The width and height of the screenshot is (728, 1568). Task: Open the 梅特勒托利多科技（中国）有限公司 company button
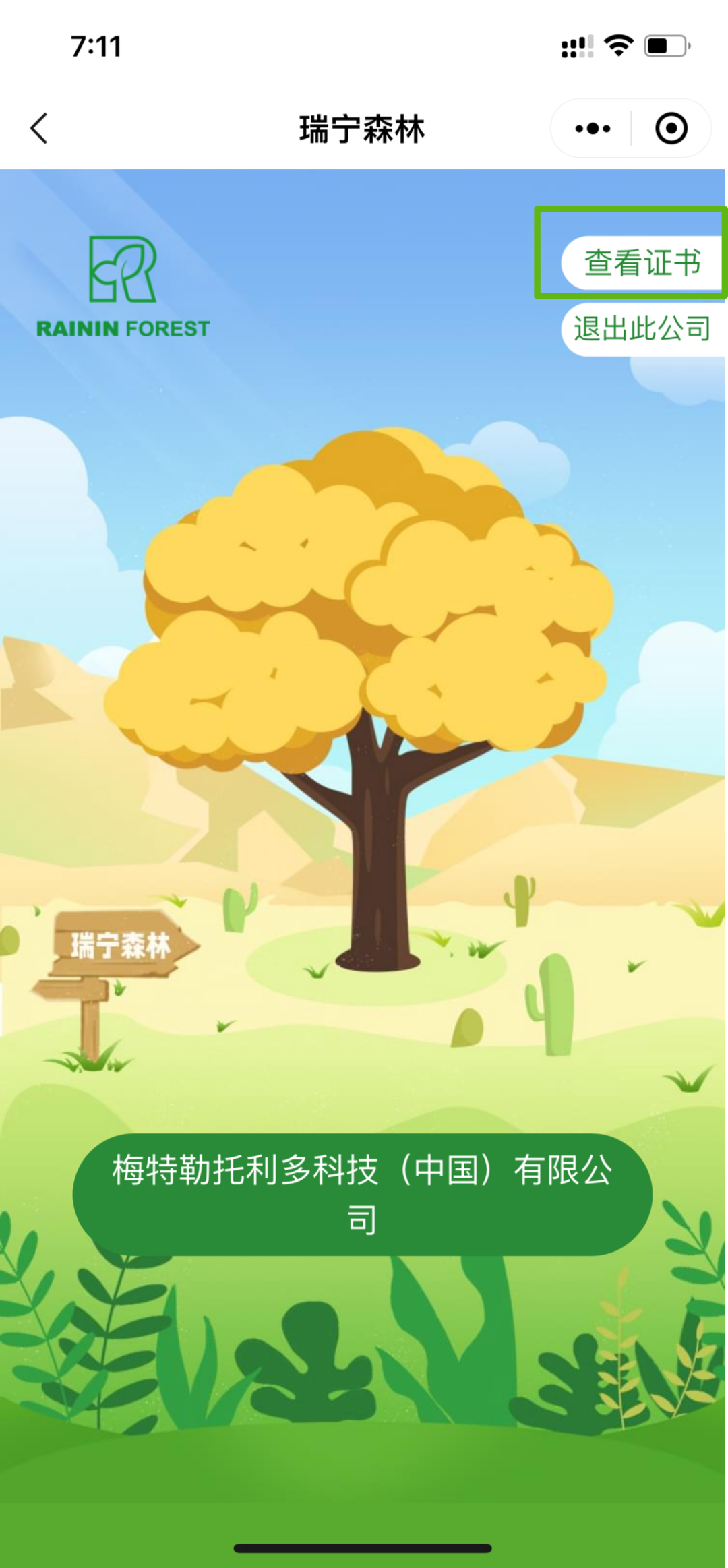[363, 1195]
